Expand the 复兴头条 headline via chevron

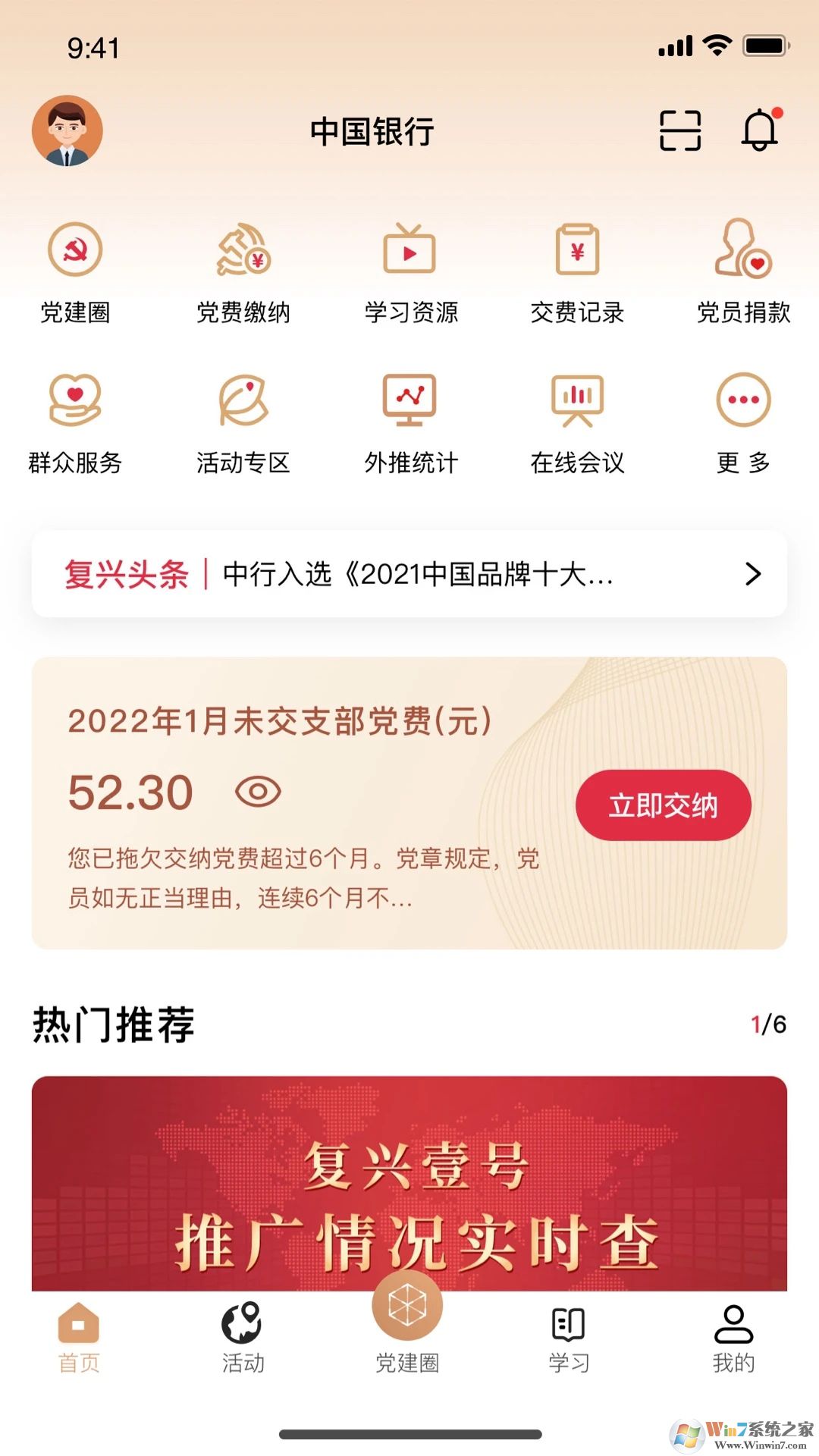752,575
